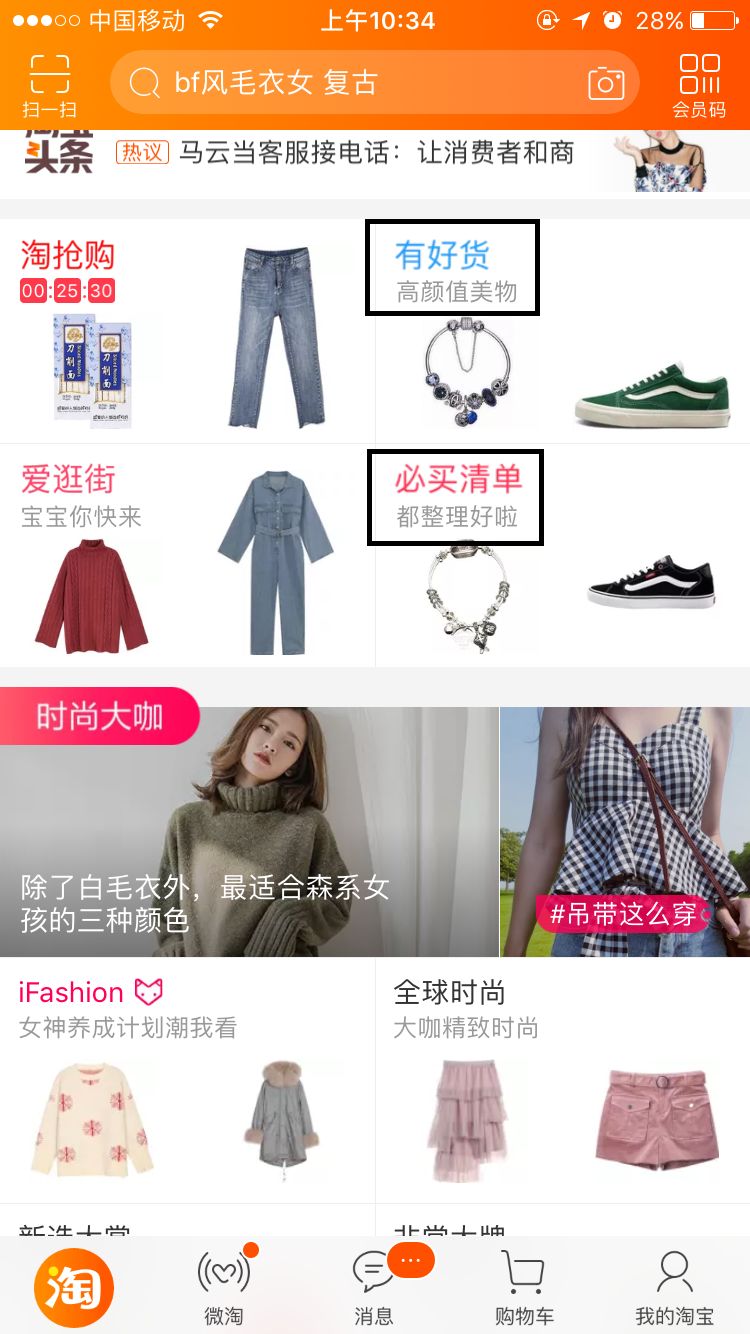750x1334 pixels.
Task: Open the 会员码 member code
Action: (699, 84)
